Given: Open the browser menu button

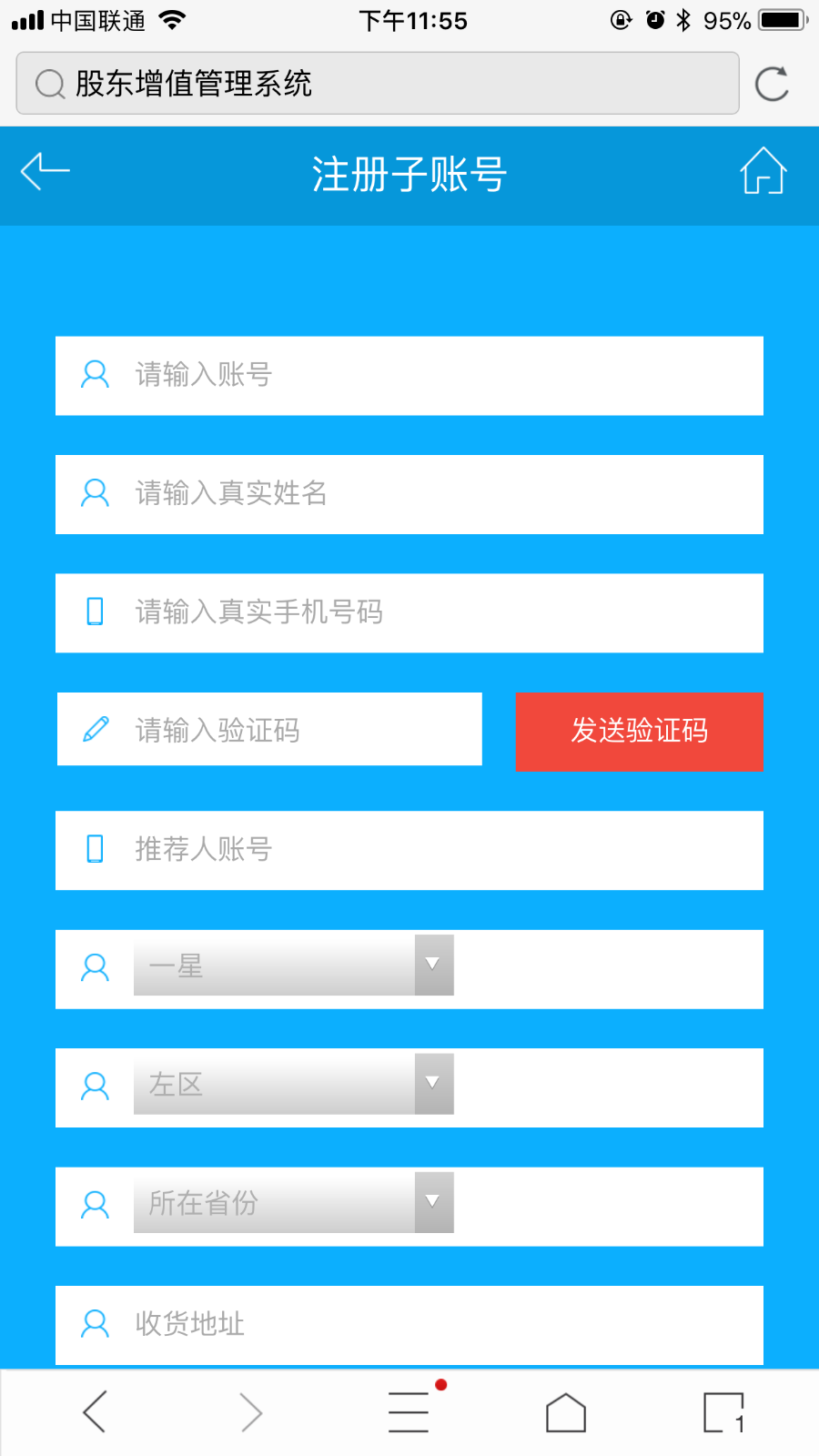Looking at the screenshot, I should [409, 1411].
